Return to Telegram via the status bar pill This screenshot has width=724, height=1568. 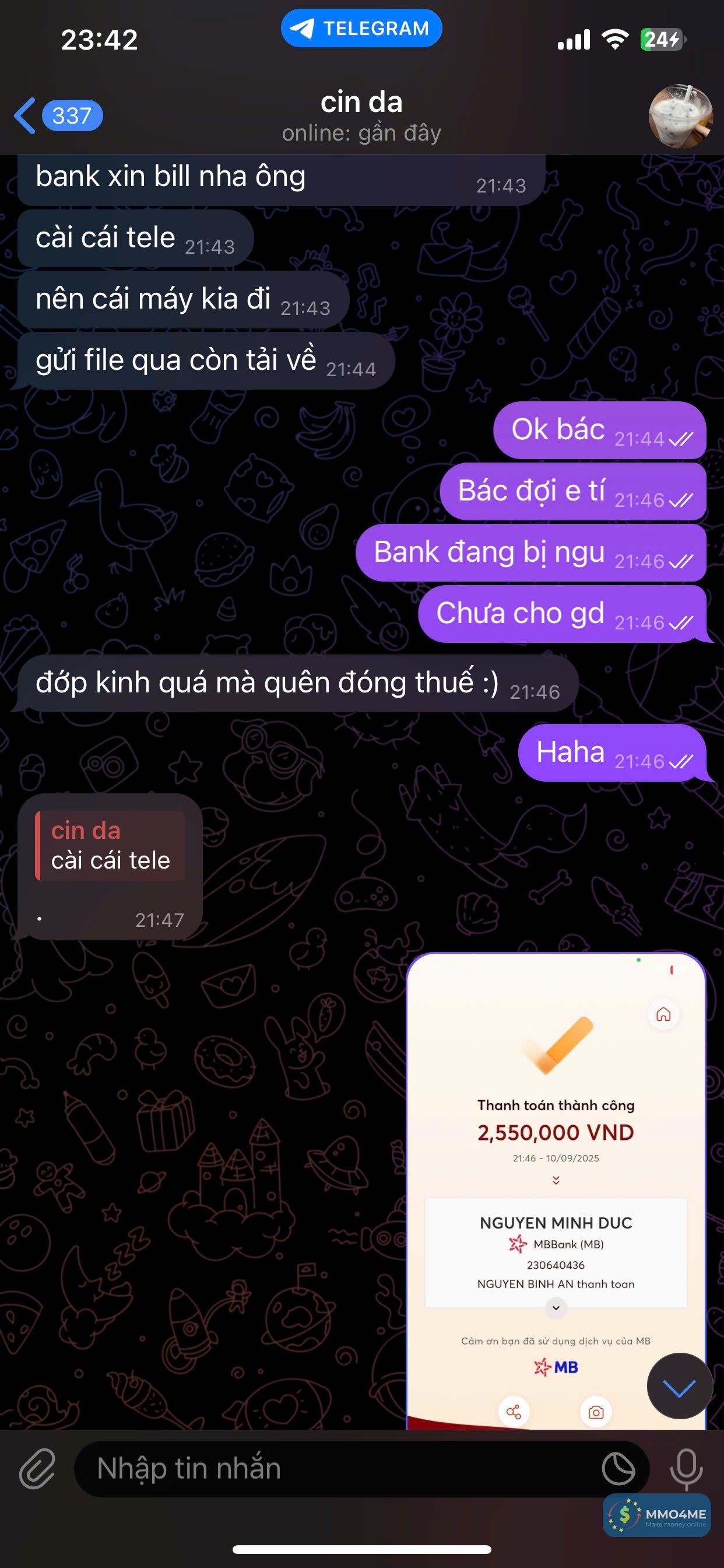(361, 29)
